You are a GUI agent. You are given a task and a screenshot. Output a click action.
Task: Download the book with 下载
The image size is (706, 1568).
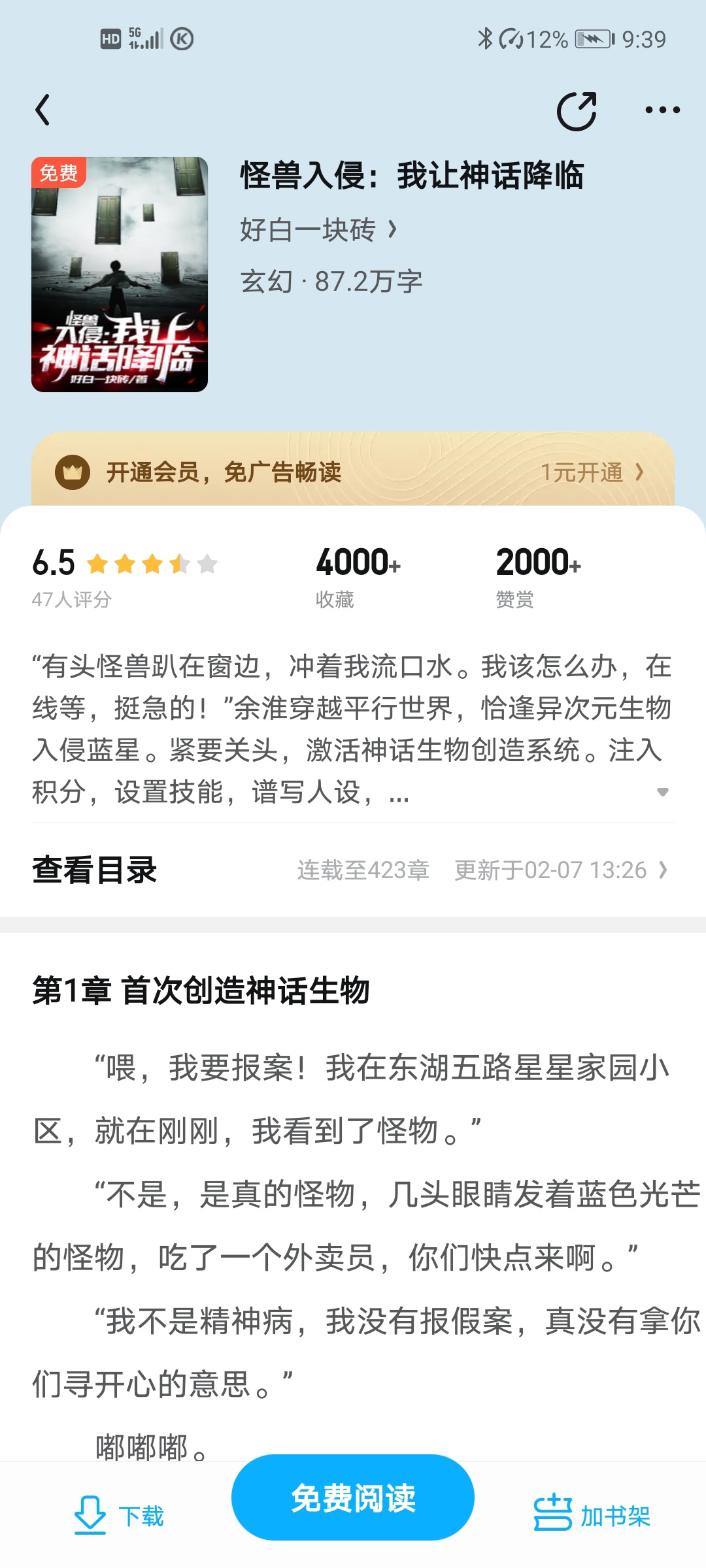pos(119,1516)
